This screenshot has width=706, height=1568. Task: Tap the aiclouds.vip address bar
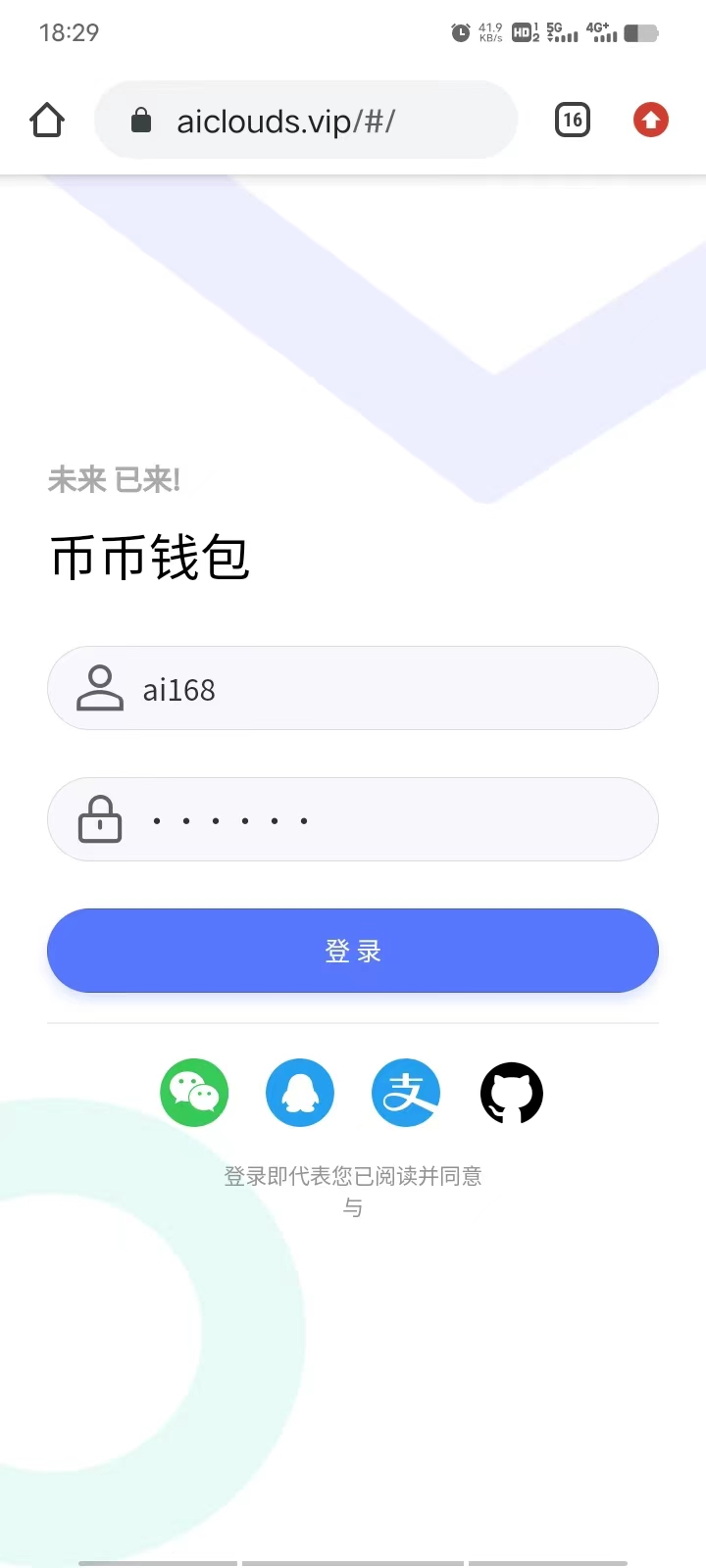click(x=304, y=121)
